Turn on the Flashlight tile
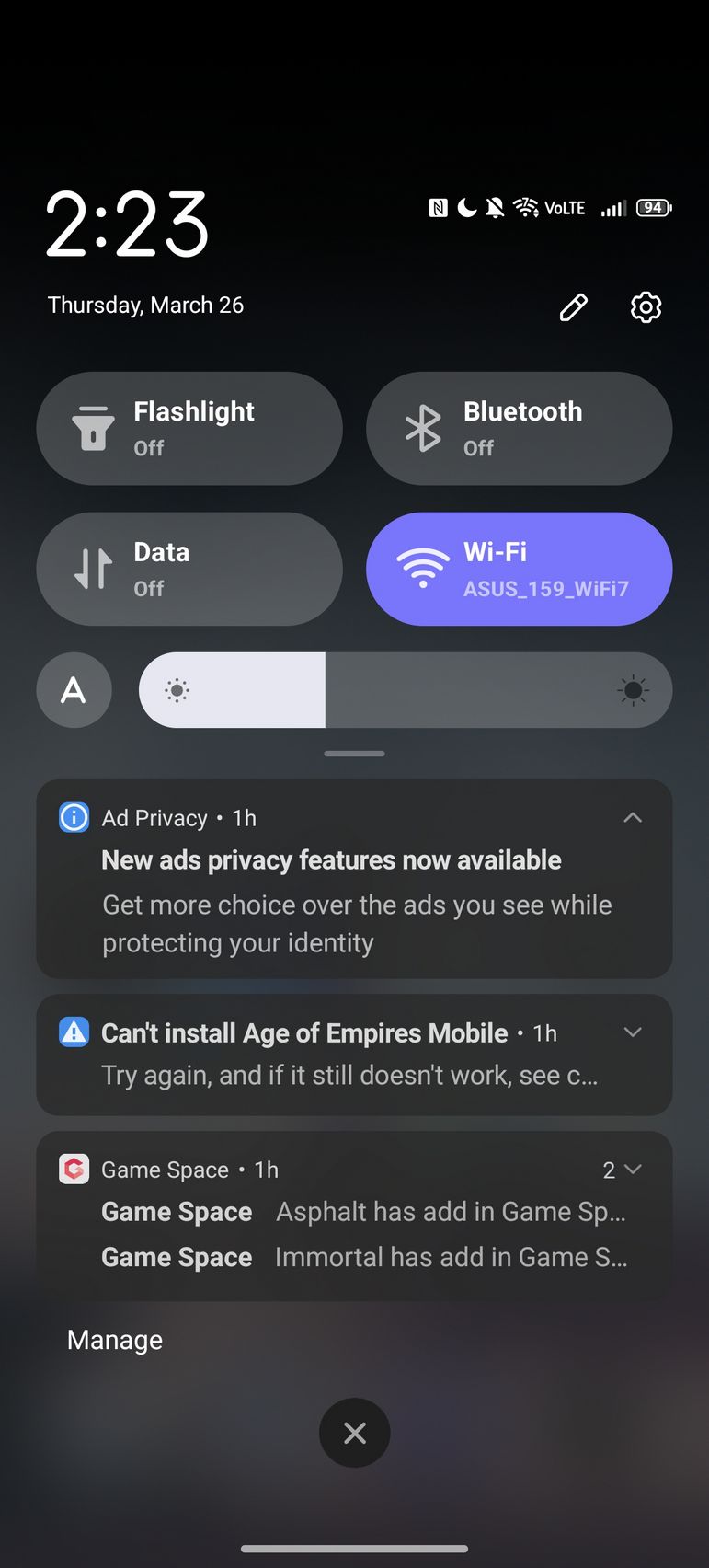The image size is (709, 1568). (x=189, y=429)
